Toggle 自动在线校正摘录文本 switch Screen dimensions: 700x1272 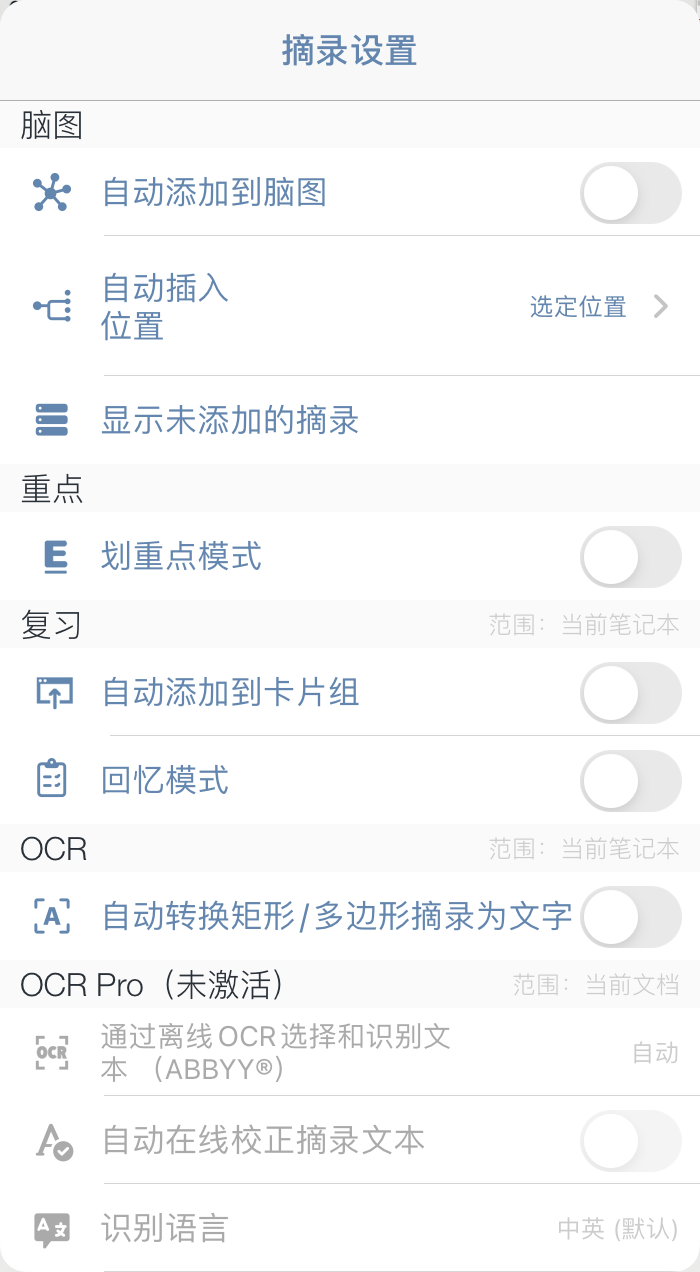click(631, 1141)
